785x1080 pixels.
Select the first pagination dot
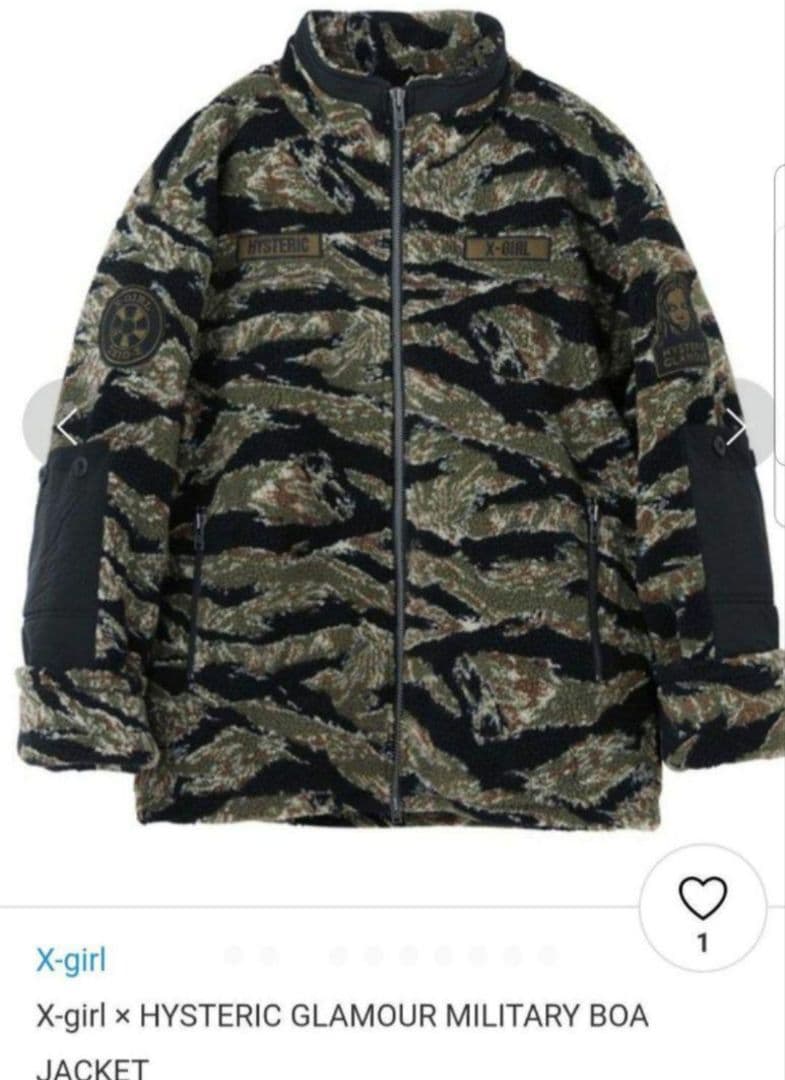(235, 950)
